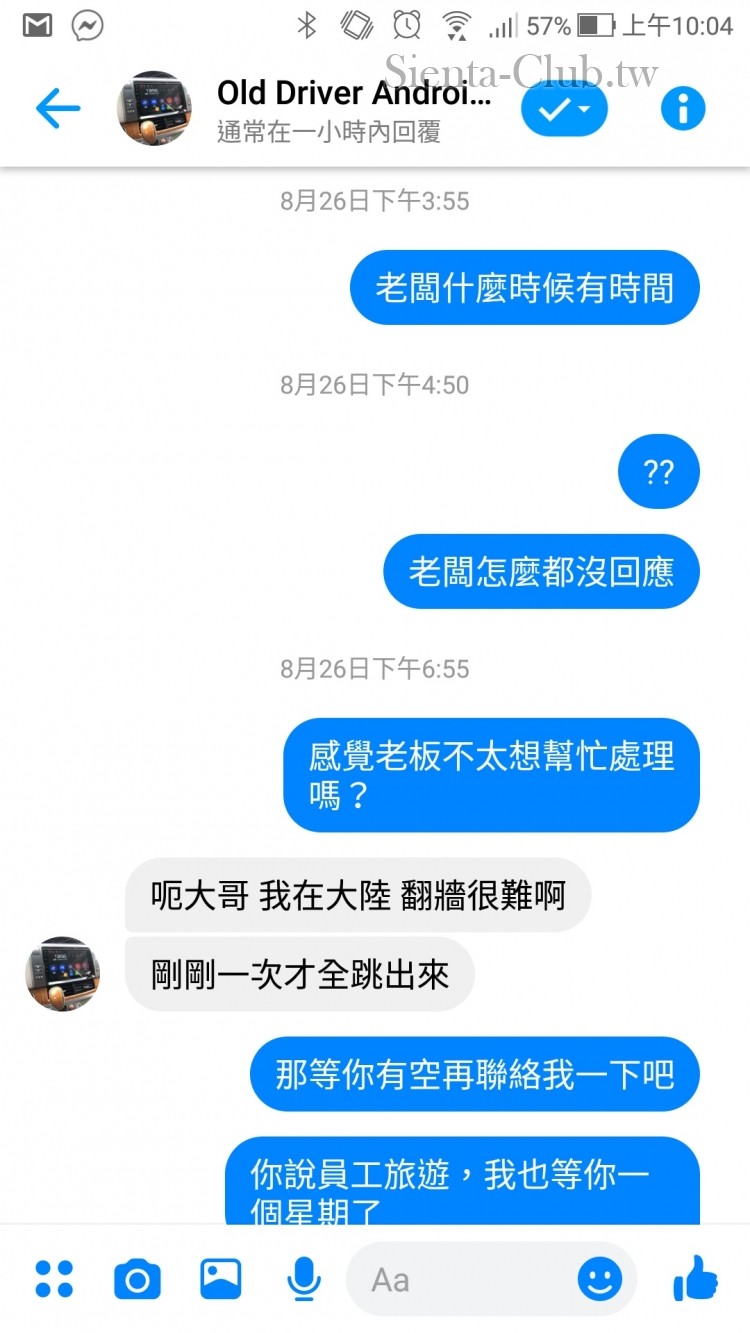Tap the Bluetooth status icon
The width and height of the screenshot is (750, 1333).
point(305,25)
